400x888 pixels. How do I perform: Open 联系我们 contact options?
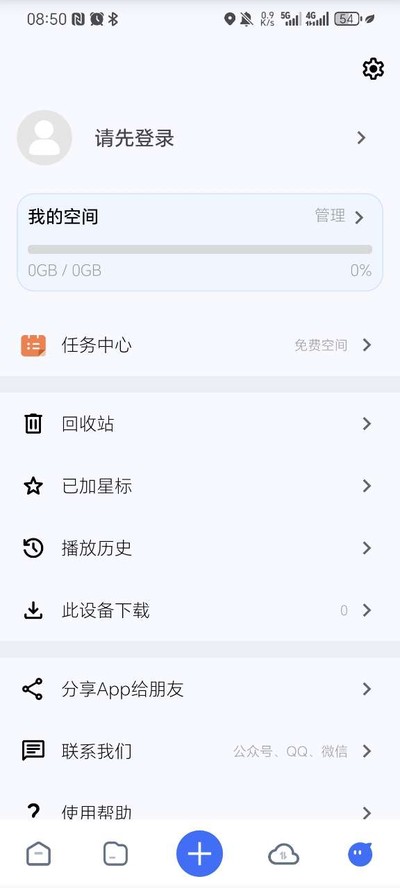pyautogui.click(x=200, y=752)
